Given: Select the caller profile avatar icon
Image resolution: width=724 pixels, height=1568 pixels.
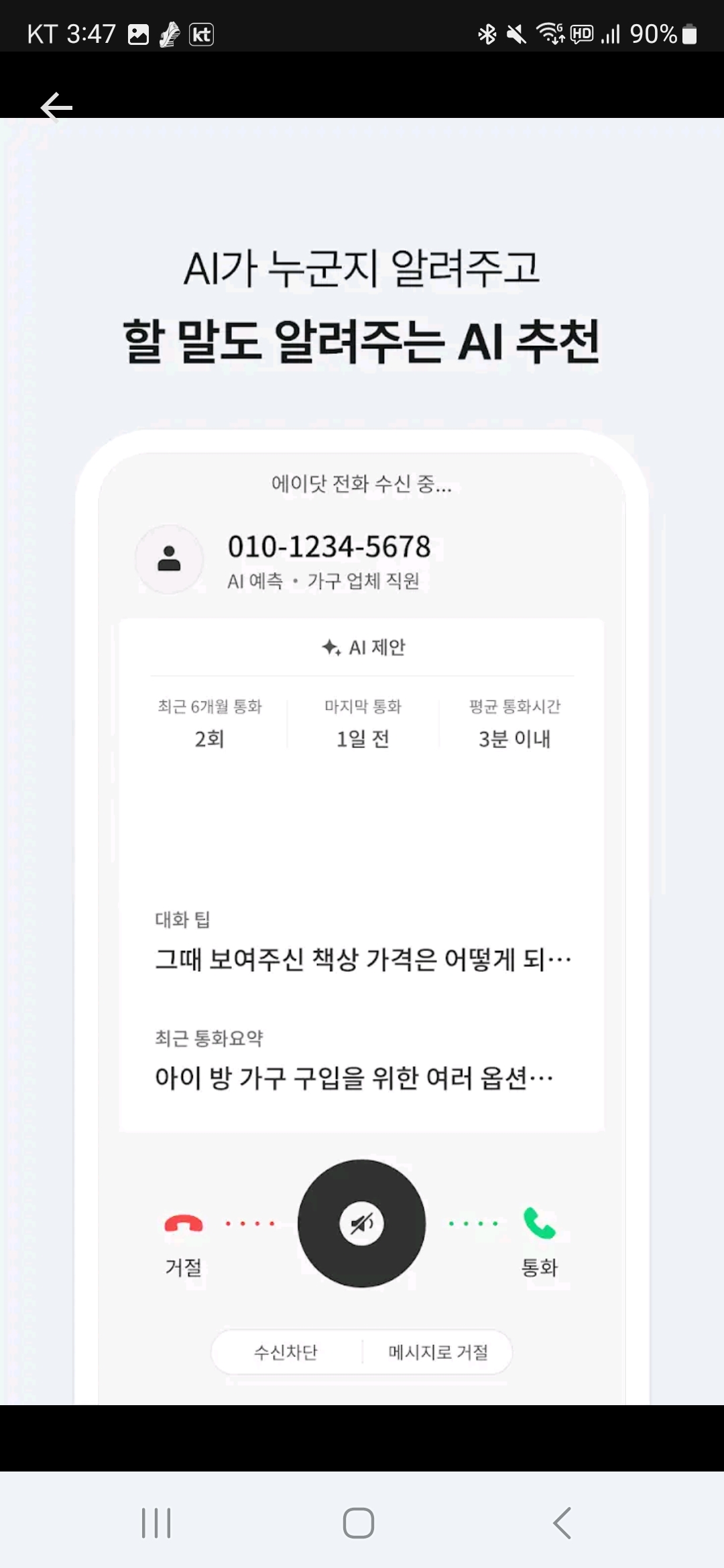Looking at the screenshot, I should (170, 560).
